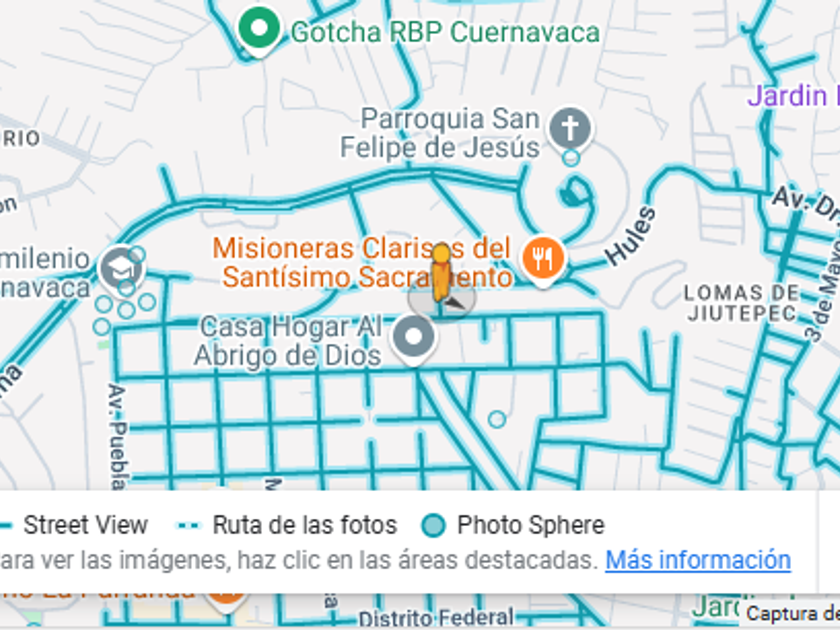Image resolution: width=840 pixels, height=630 pixels.
Task: Select the Parroquia San Felipe de Jesús church pin
Action: (570, 128)
